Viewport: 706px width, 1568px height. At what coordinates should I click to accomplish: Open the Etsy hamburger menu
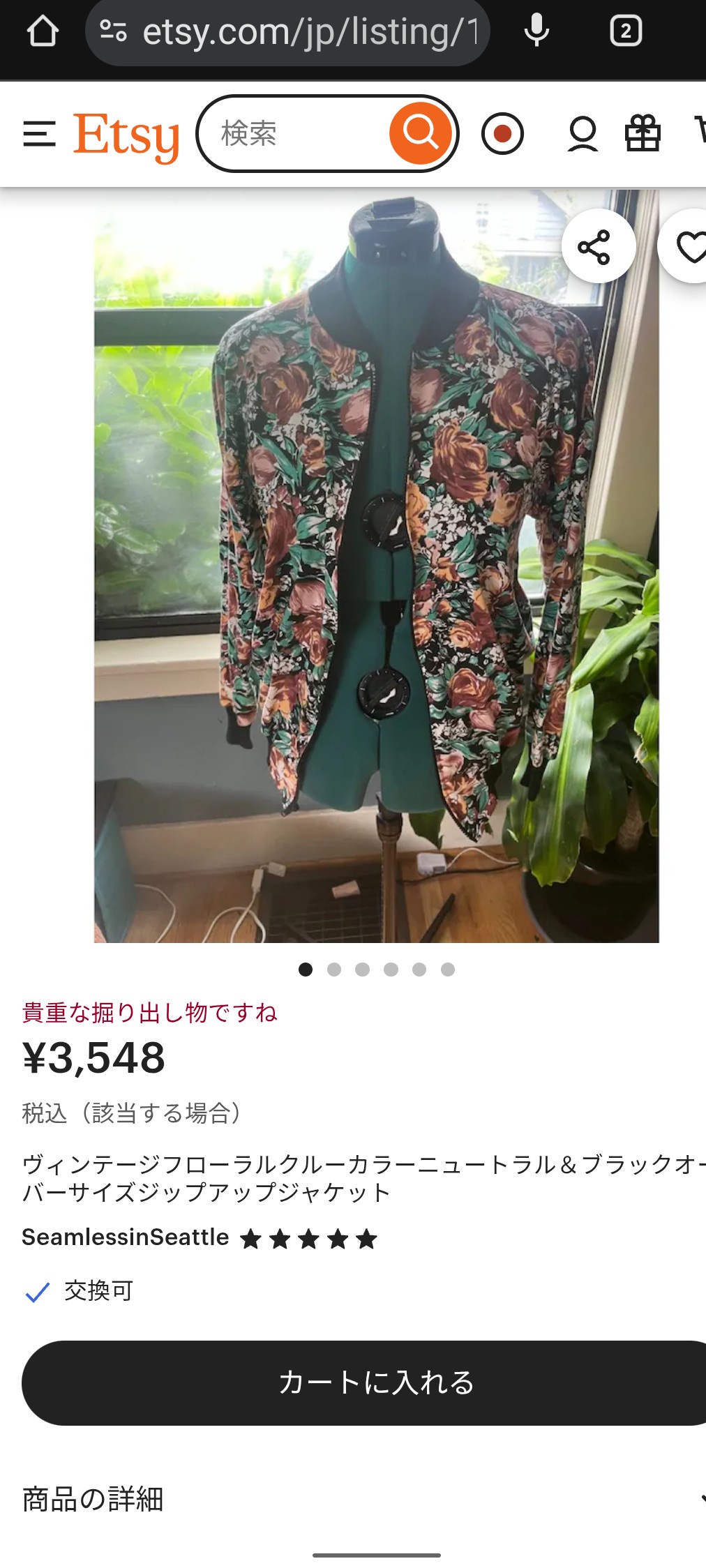click(x=39, y=134)
